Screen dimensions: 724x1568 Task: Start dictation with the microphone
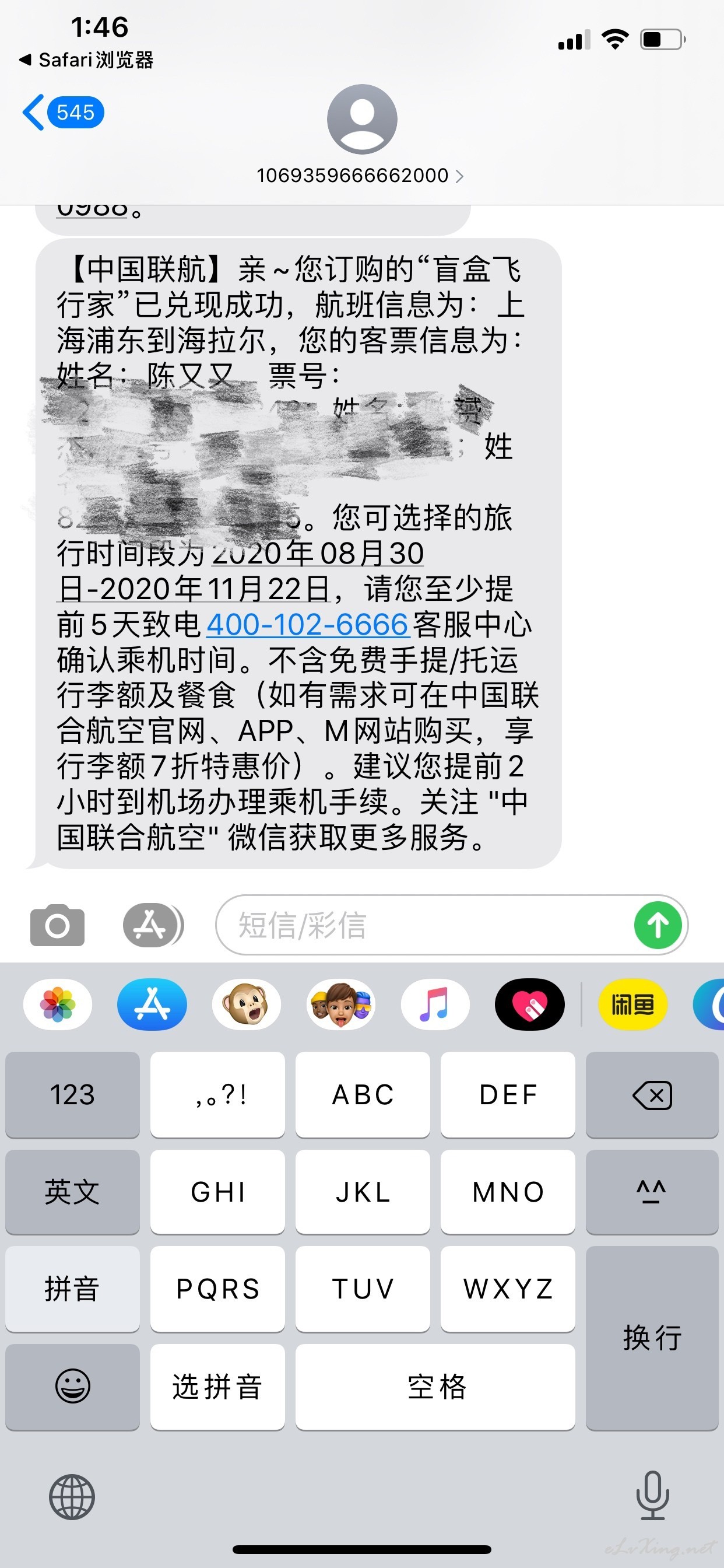click(653, 1496)
